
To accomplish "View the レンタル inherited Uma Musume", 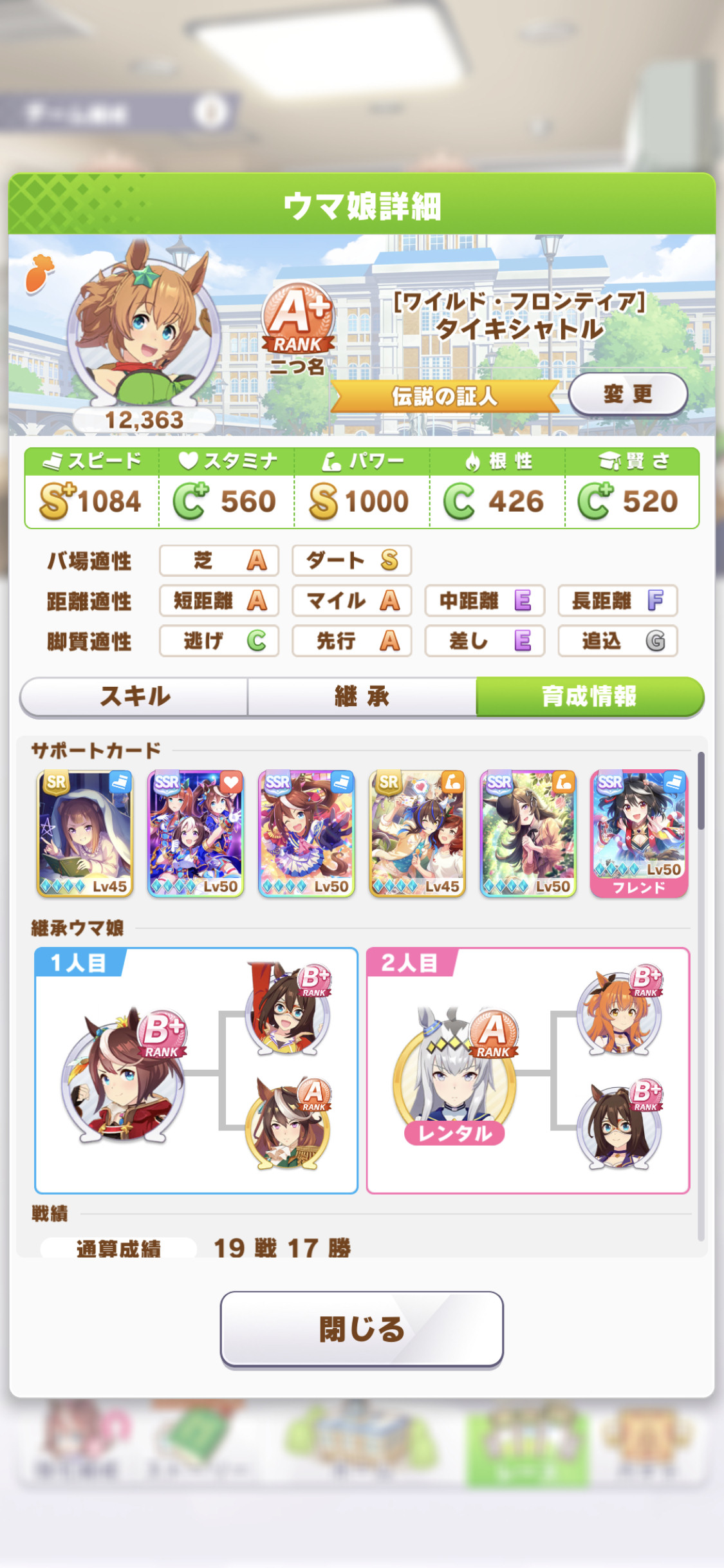I will click(x=454, y=1079).
